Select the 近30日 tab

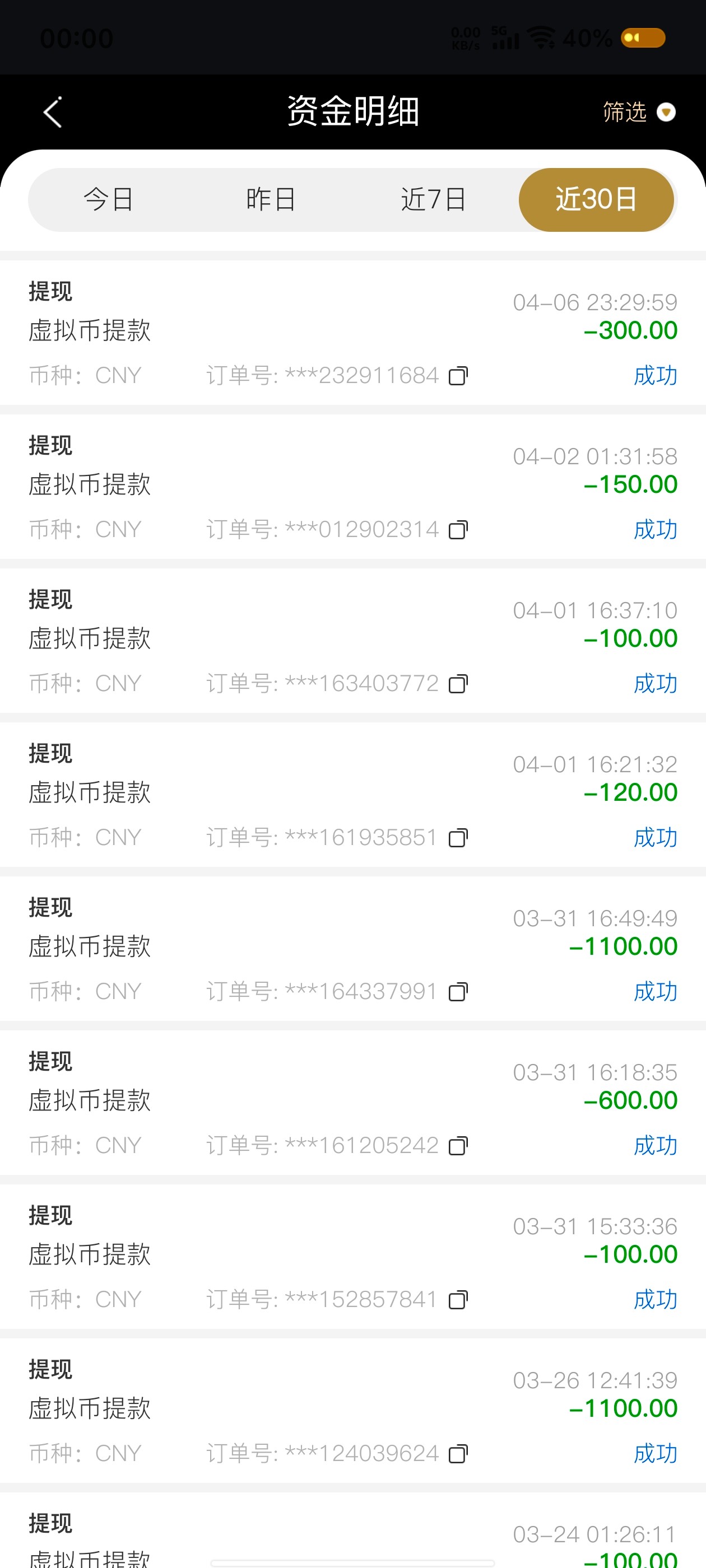596,200
